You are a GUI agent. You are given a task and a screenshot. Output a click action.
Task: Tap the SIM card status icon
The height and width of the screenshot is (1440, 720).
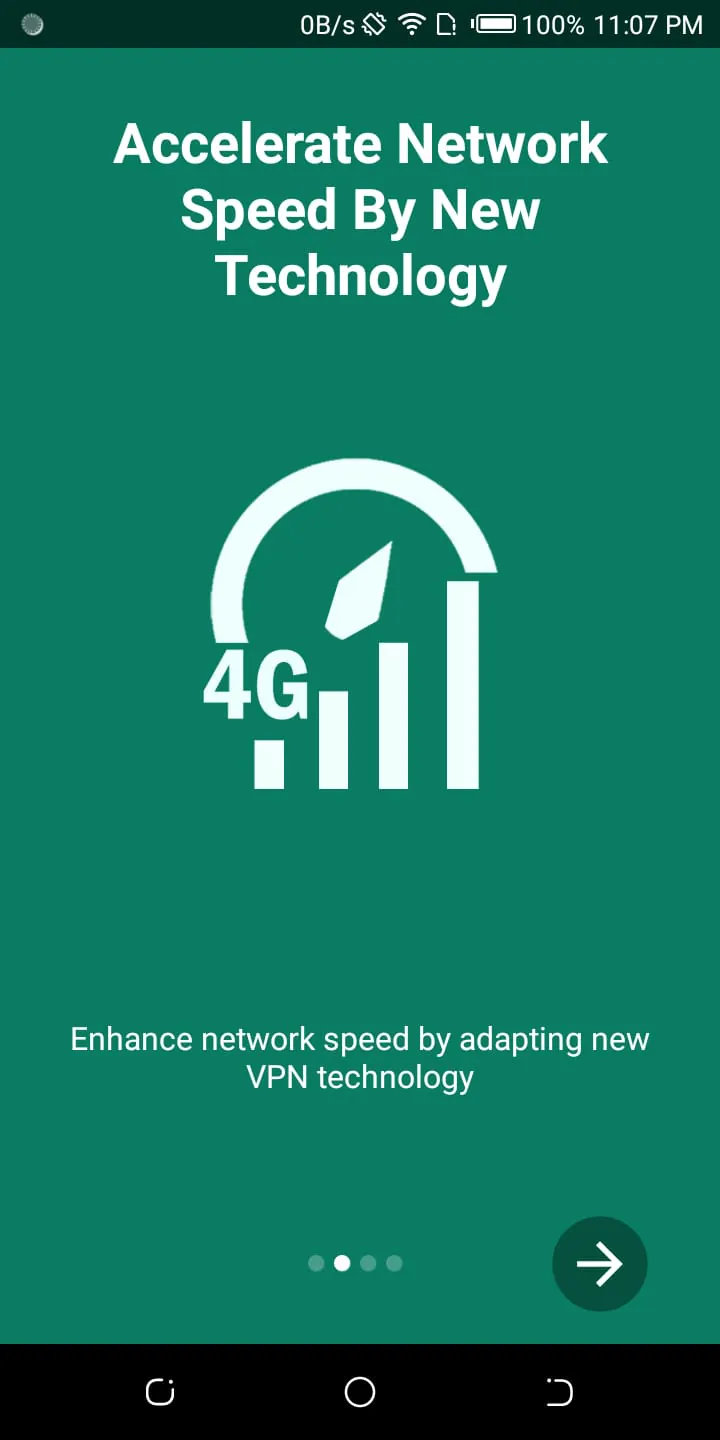447,24
